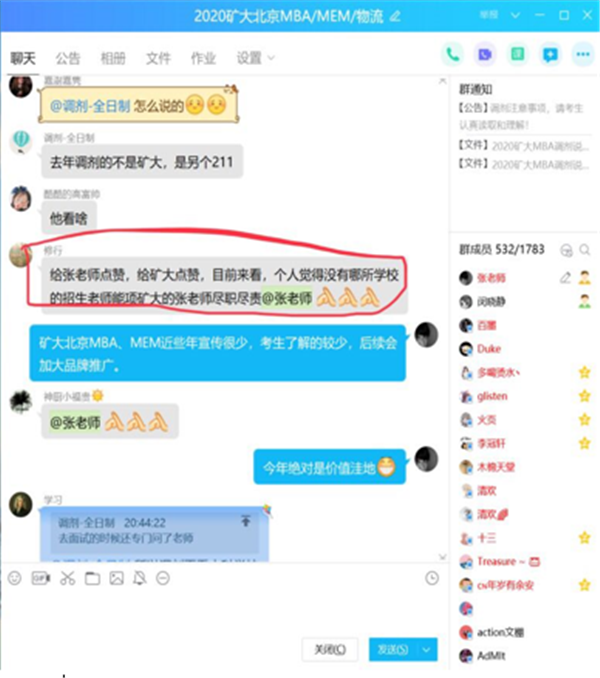Screen dimensions: 600x678
Task: Expand send options arrow beside 发送
Action: [428, 649]
